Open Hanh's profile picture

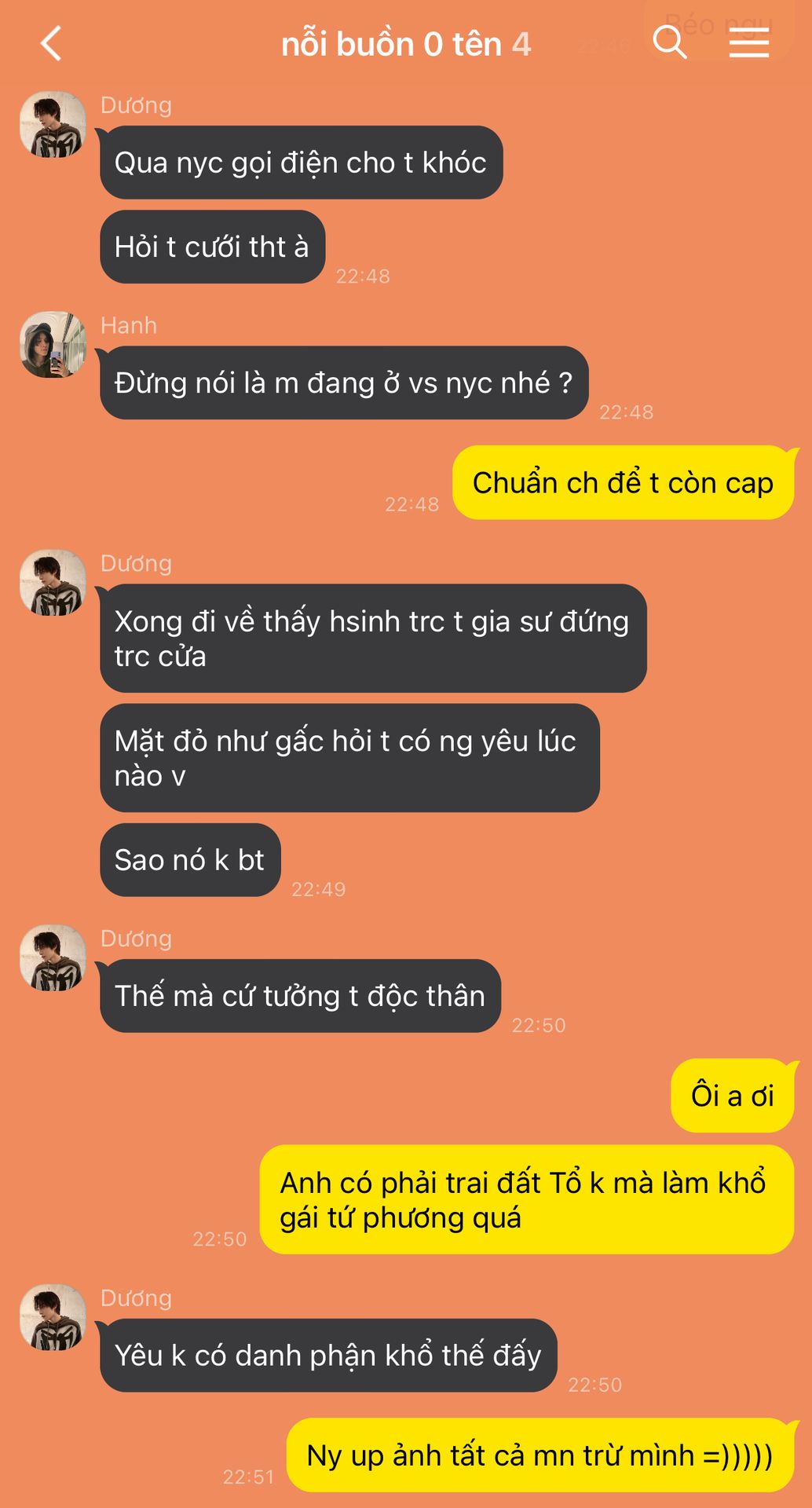click(53, 345)
